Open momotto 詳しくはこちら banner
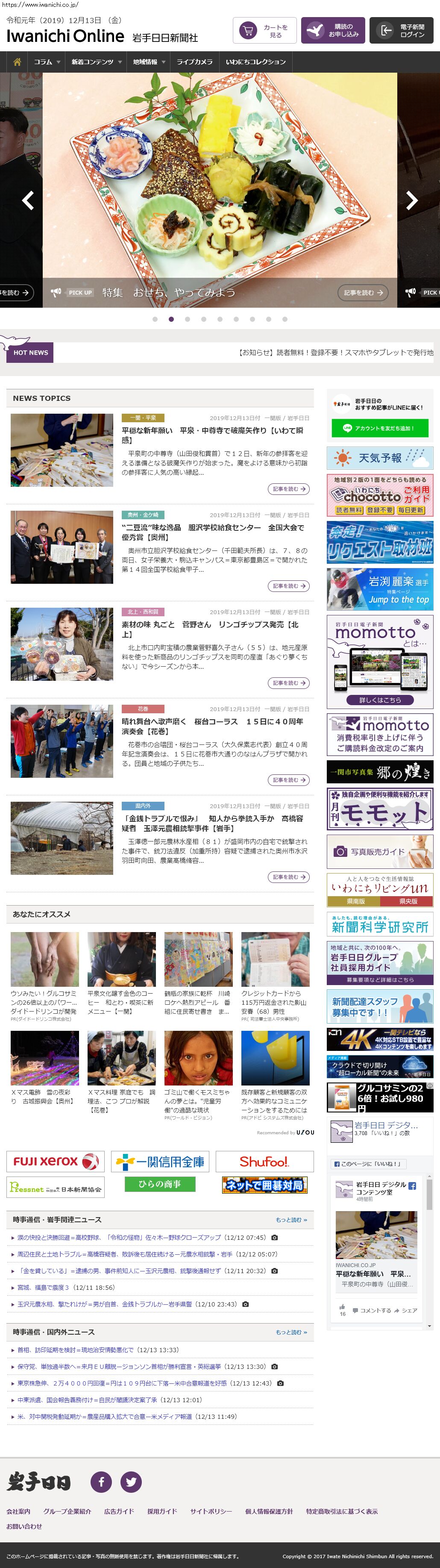The width and height of the screenshot is (440, 1568). pos(380,700)
